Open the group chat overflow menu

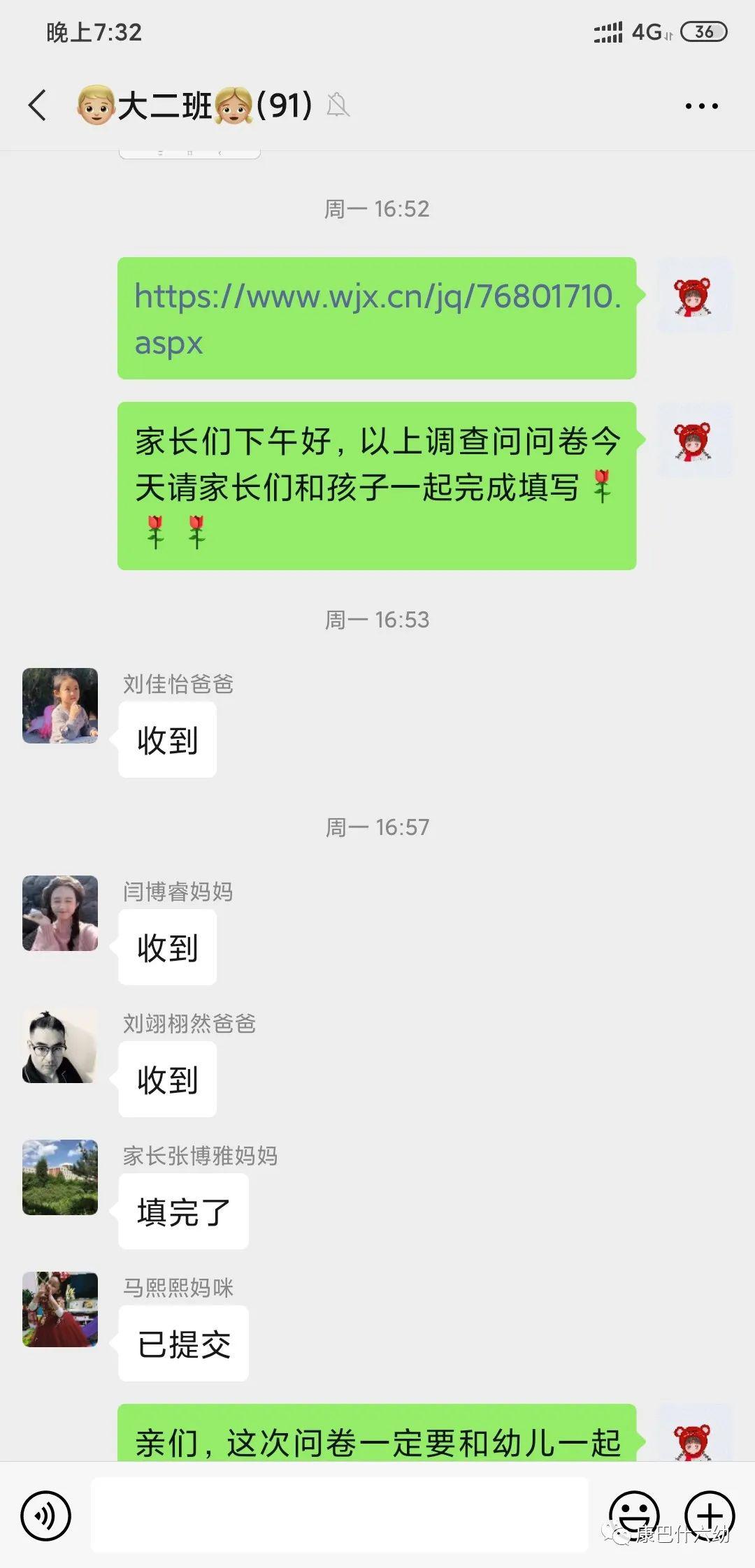pyautogui.click(x=701, y=106)
